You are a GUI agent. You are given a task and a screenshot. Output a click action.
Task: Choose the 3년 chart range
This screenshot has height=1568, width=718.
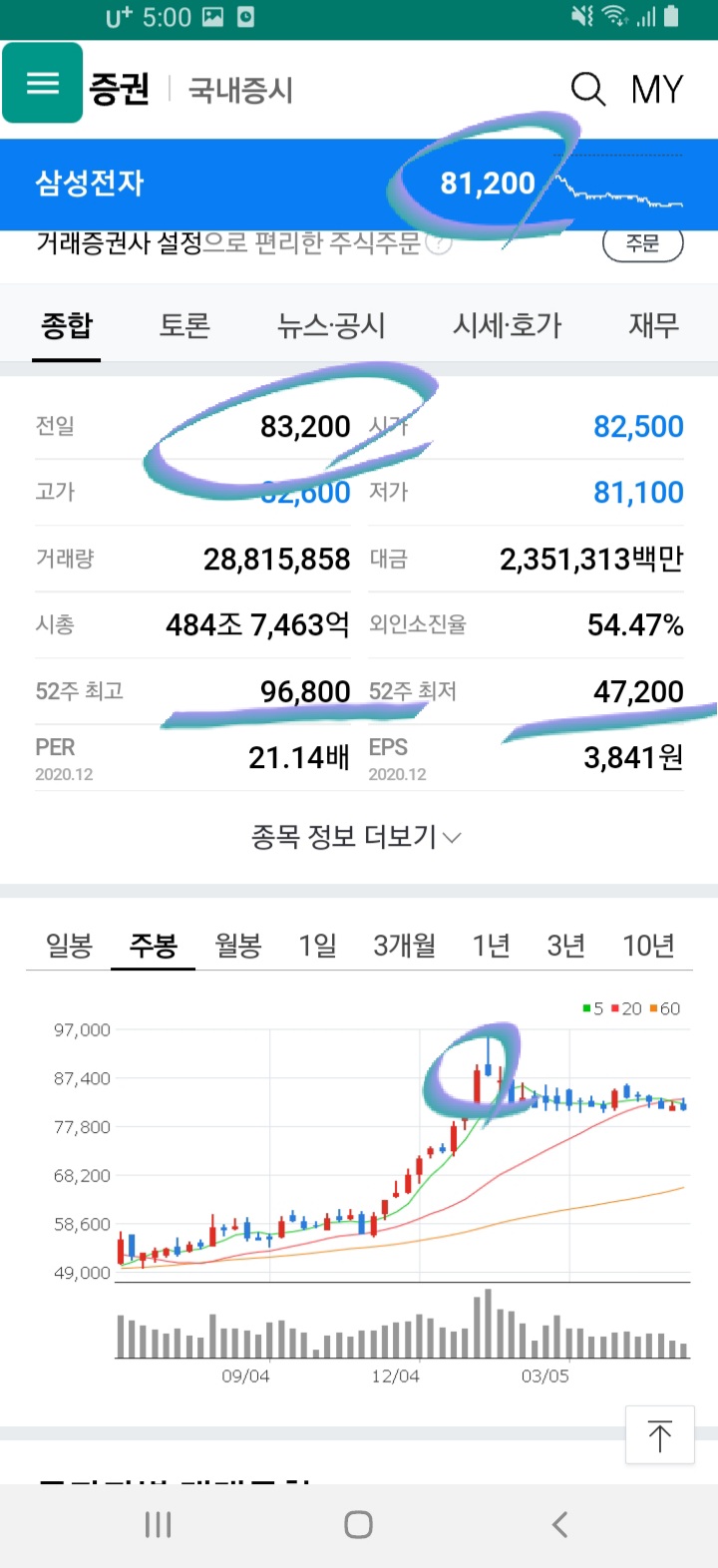pos(565,945)
